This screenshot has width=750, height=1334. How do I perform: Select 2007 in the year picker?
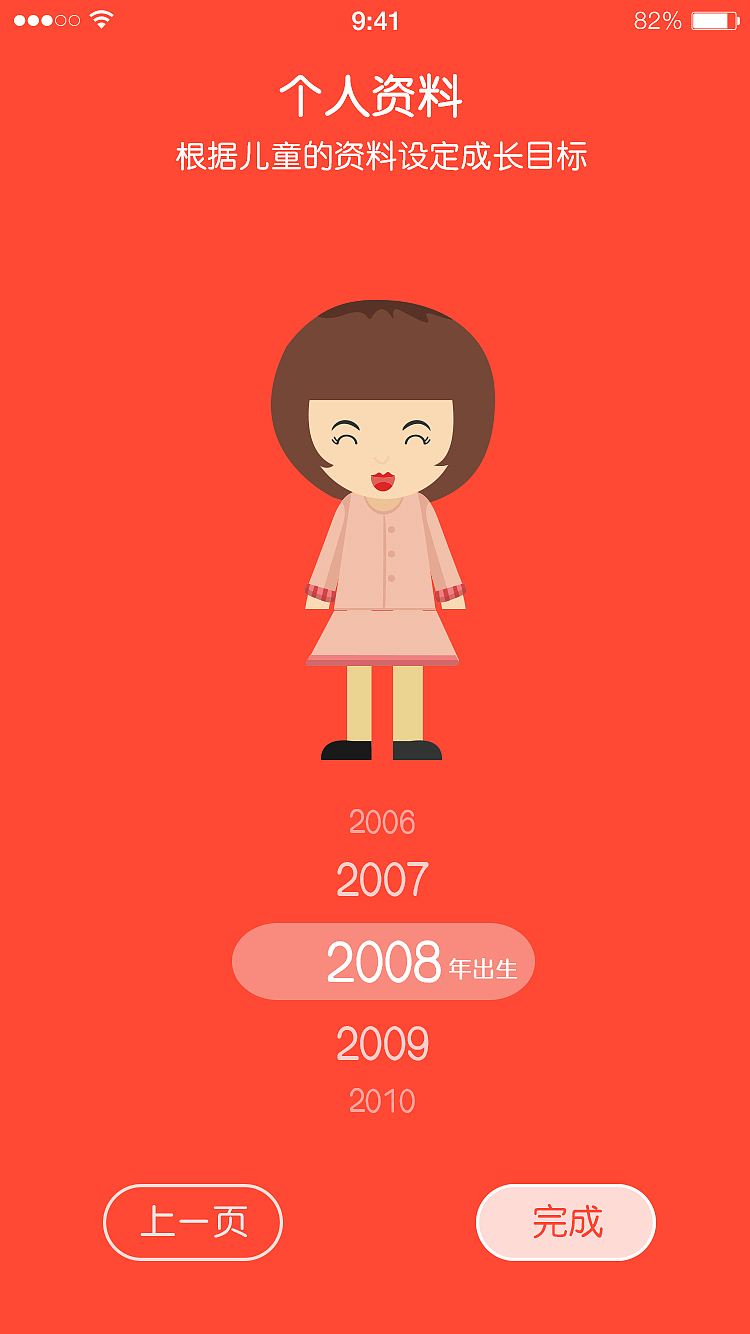coord(382,880)
